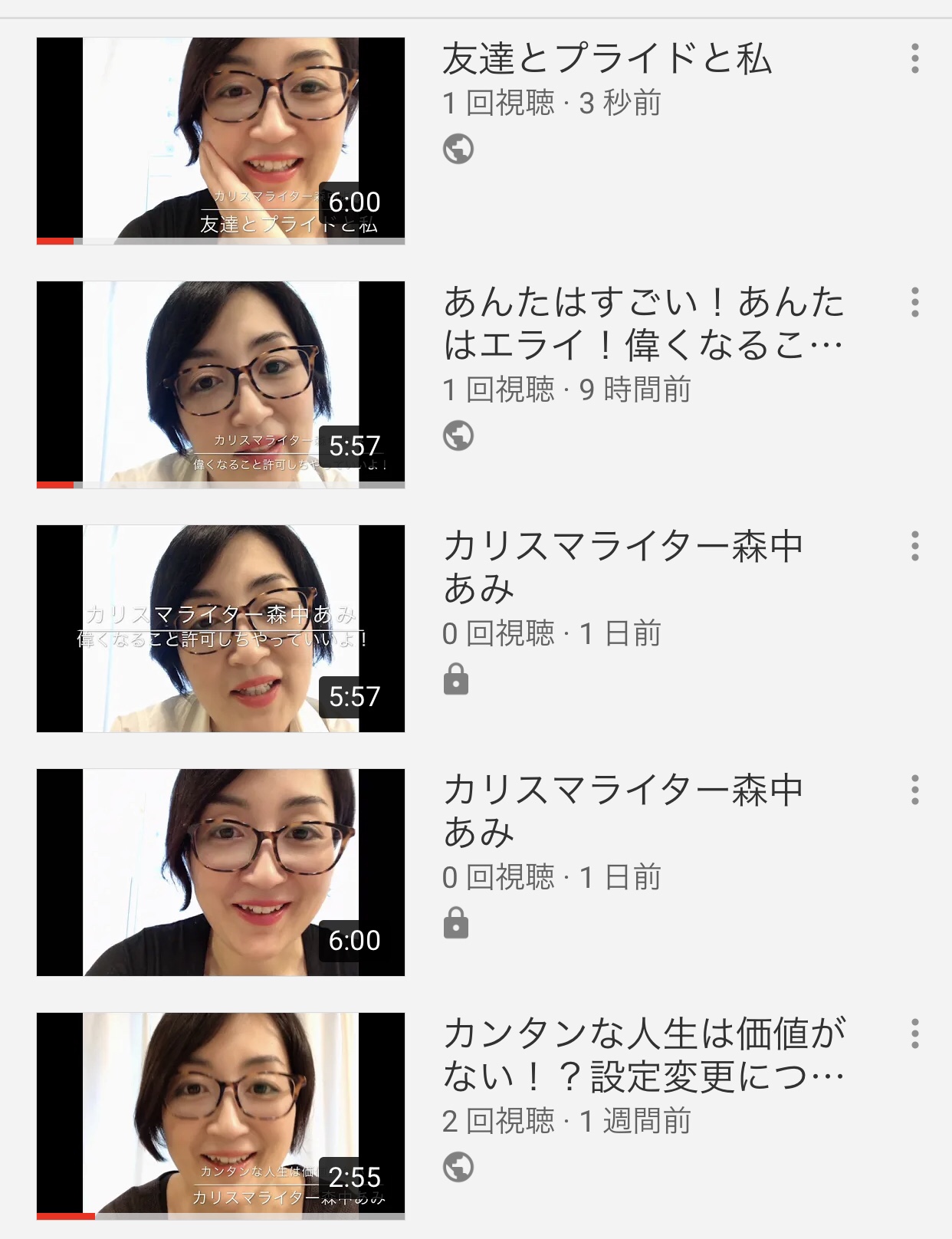
Task: Open more options for カンタンな人生 video
Action: pyautogui.click(x=914, y=1034)
